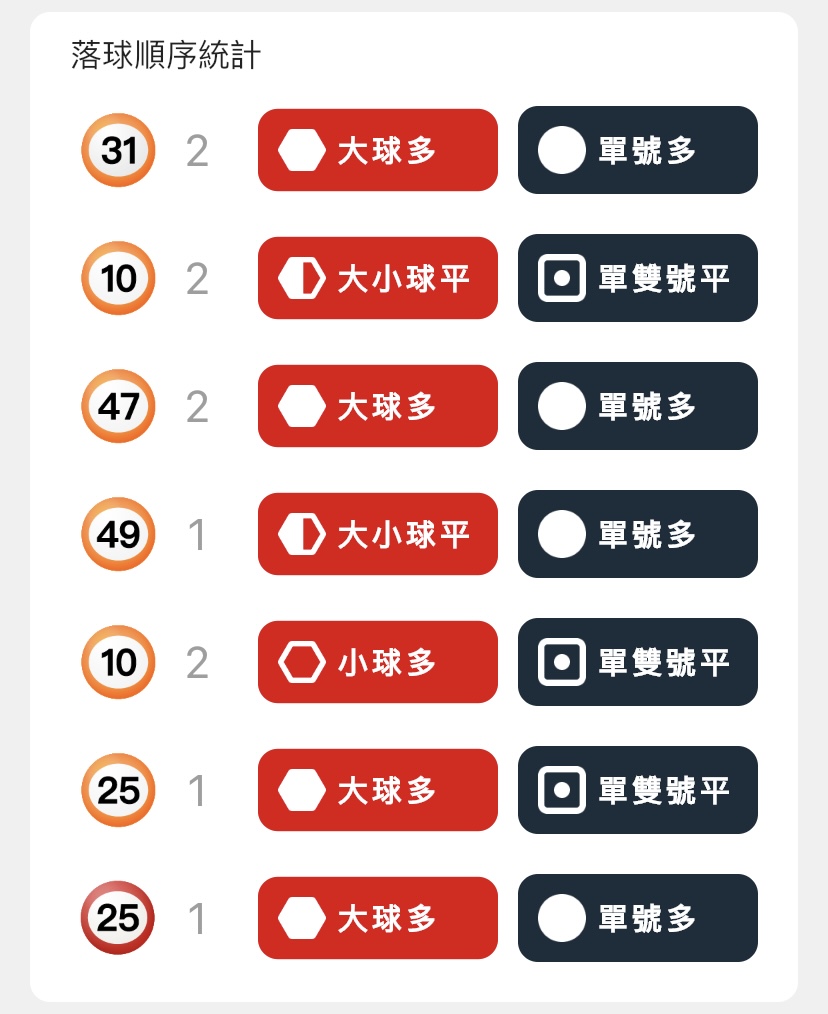Click the ball number 31 badge

pyautogui.click(x=117, y=150)
